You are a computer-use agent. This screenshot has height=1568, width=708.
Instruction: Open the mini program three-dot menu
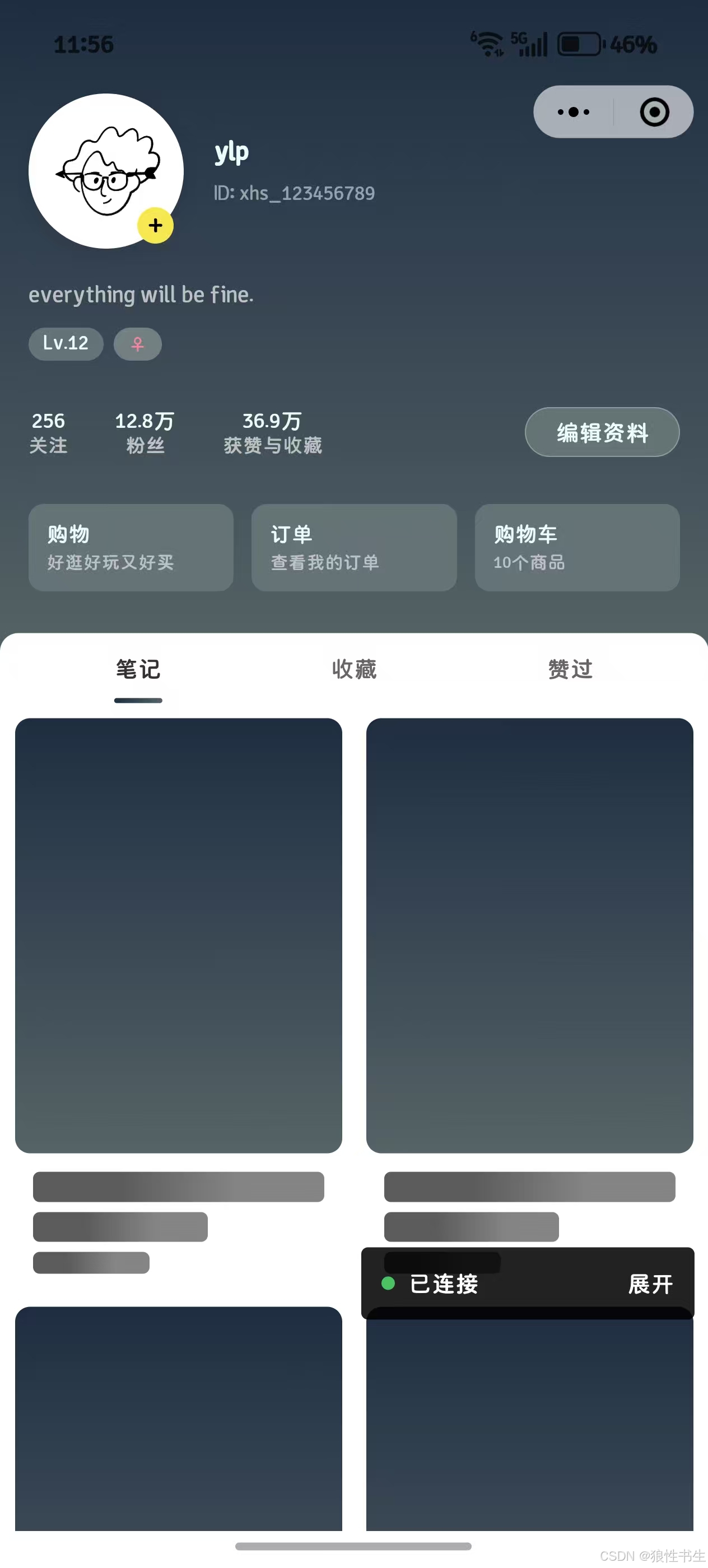click(573, 112)
